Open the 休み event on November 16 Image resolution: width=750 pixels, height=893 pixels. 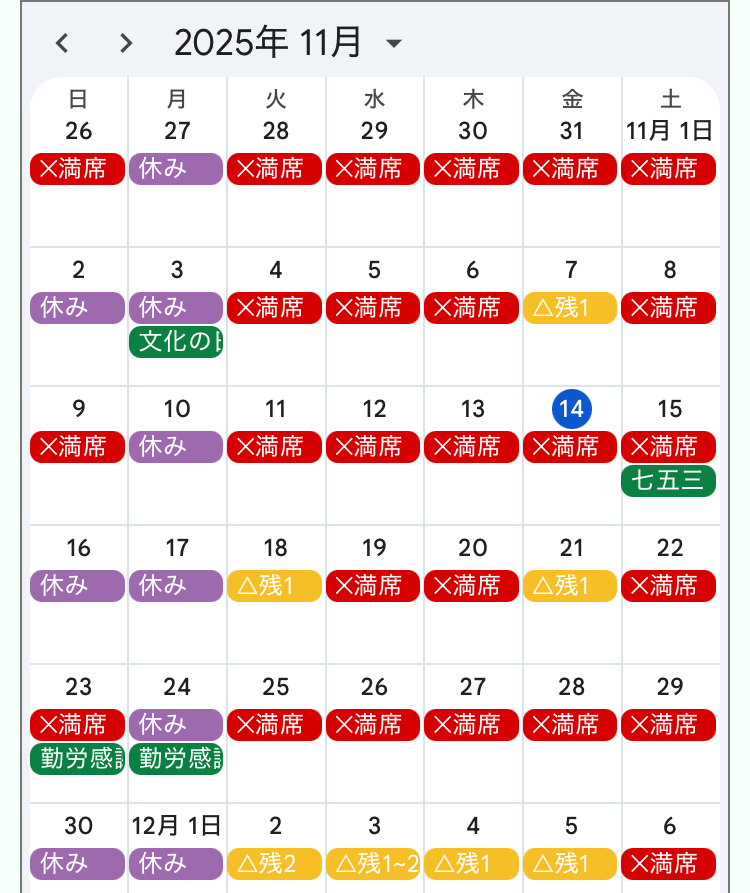click(78, 586)
